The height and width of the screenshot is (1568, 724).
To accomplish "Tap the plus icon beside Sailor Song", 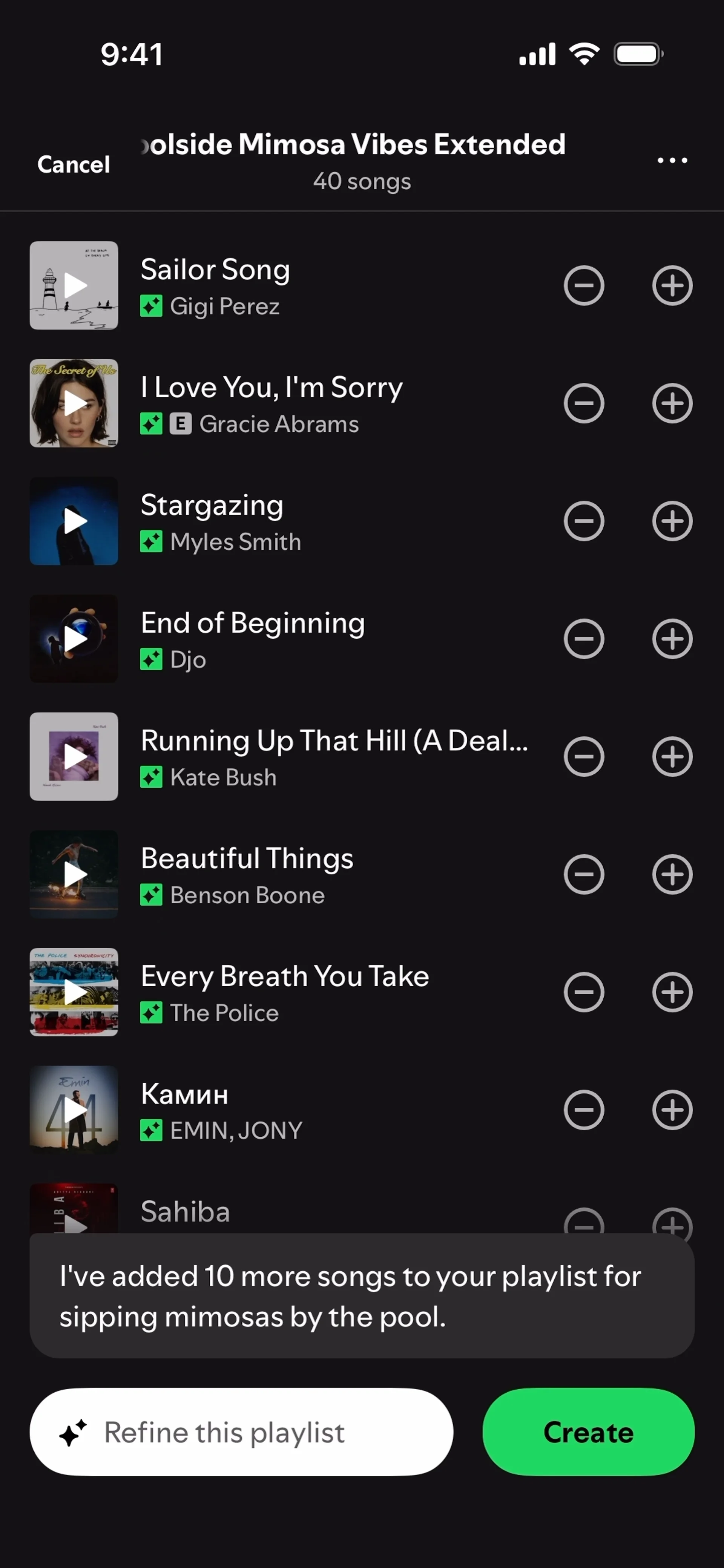I will click(672, 285).
